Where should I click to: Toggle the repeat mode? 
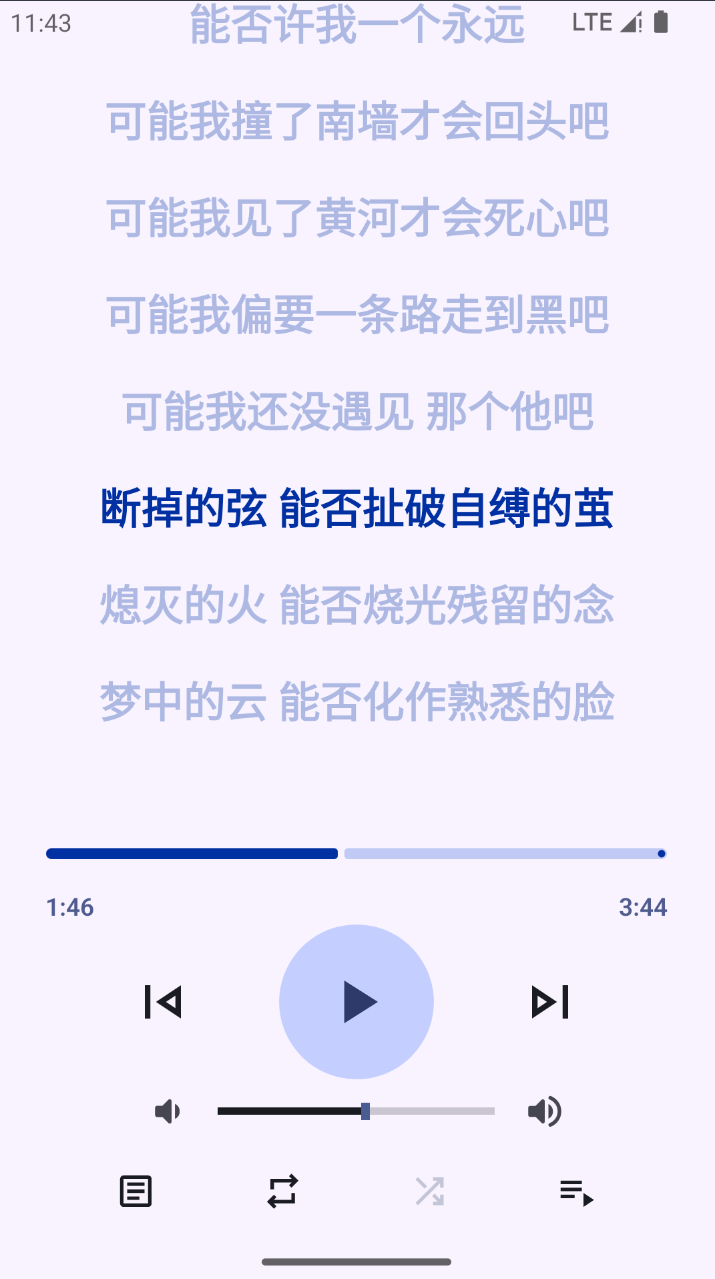coord(283,1191)
